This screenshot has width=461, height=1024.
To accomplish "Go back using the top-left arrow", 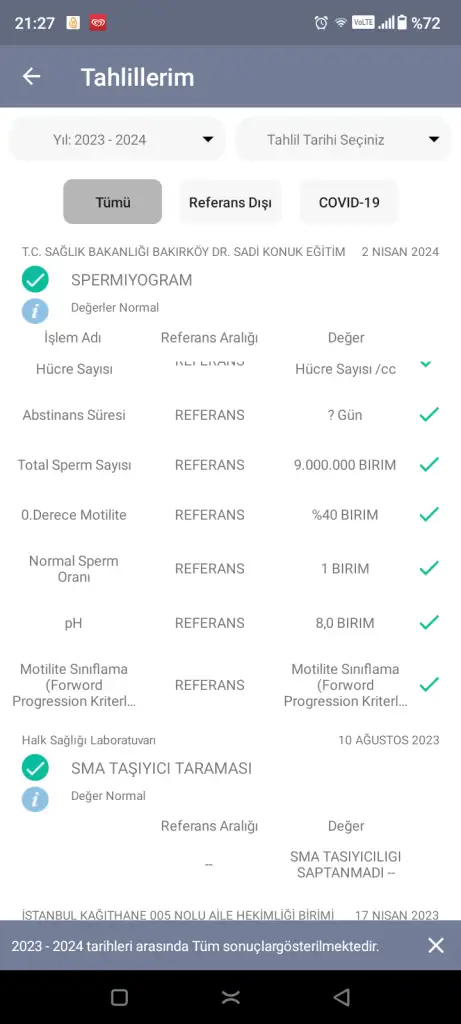I will tap(31, 76).
